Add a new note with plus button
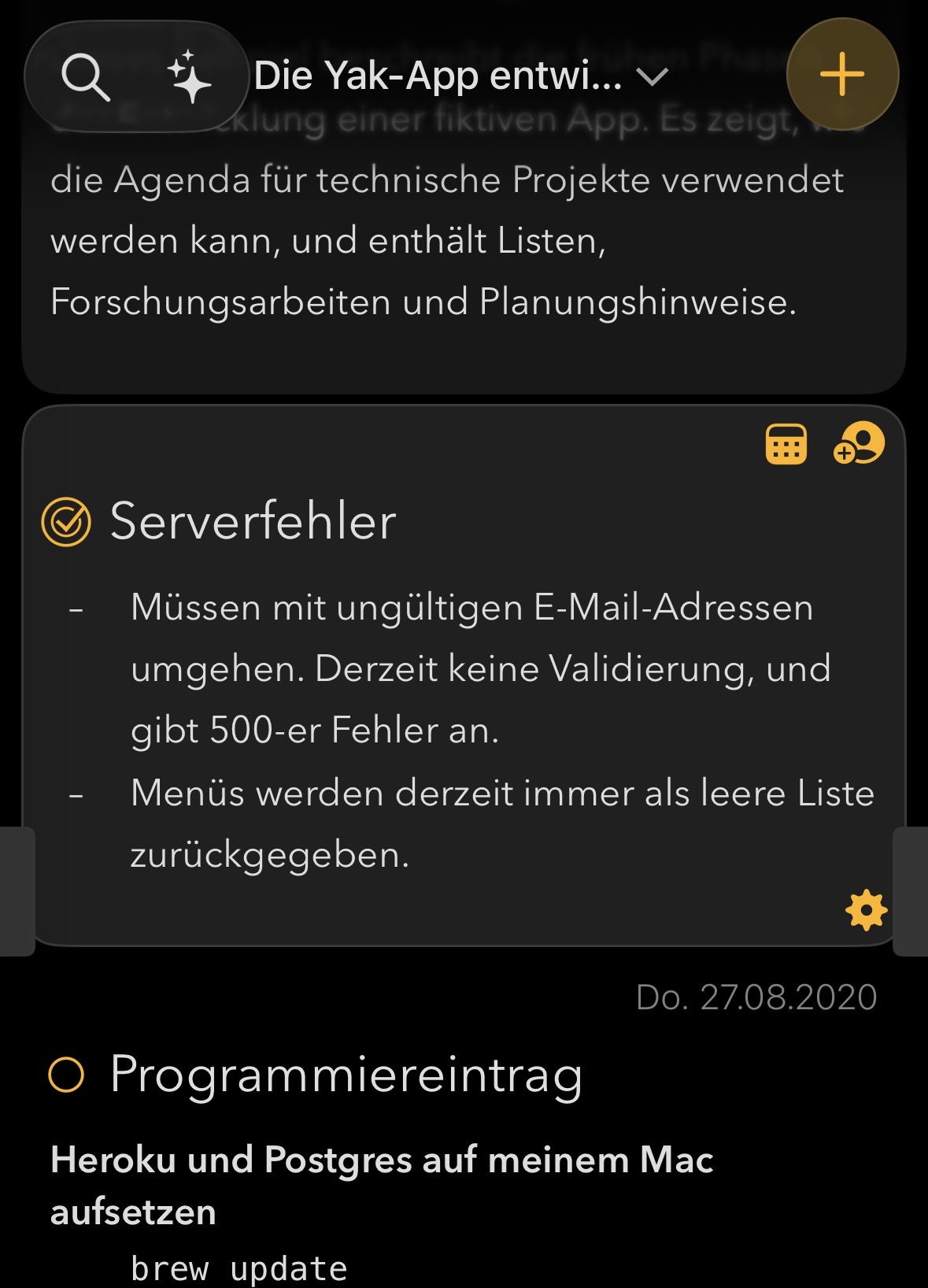The height and width of the screenshot is (1288, 928). 842,74
